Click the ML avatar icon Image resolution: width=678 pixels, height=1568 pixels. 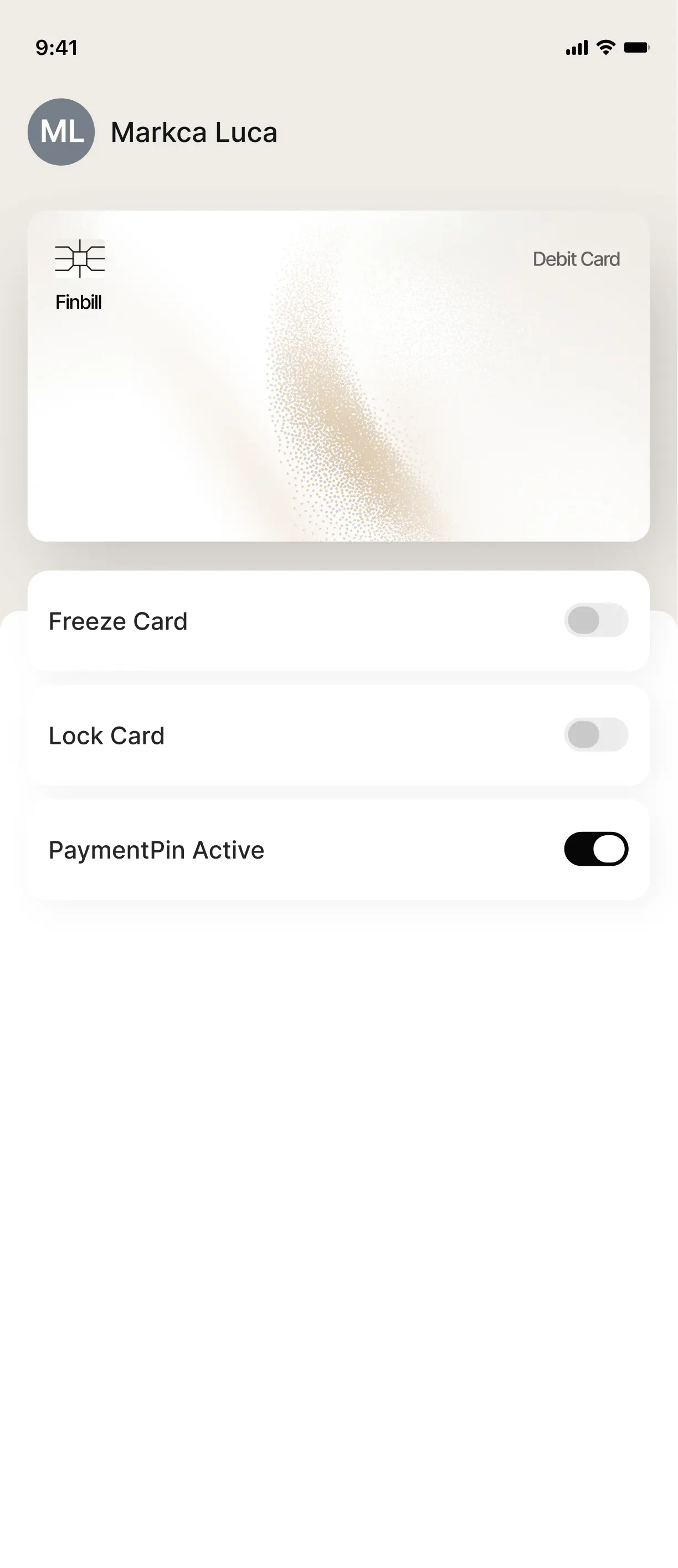[61, 131]
